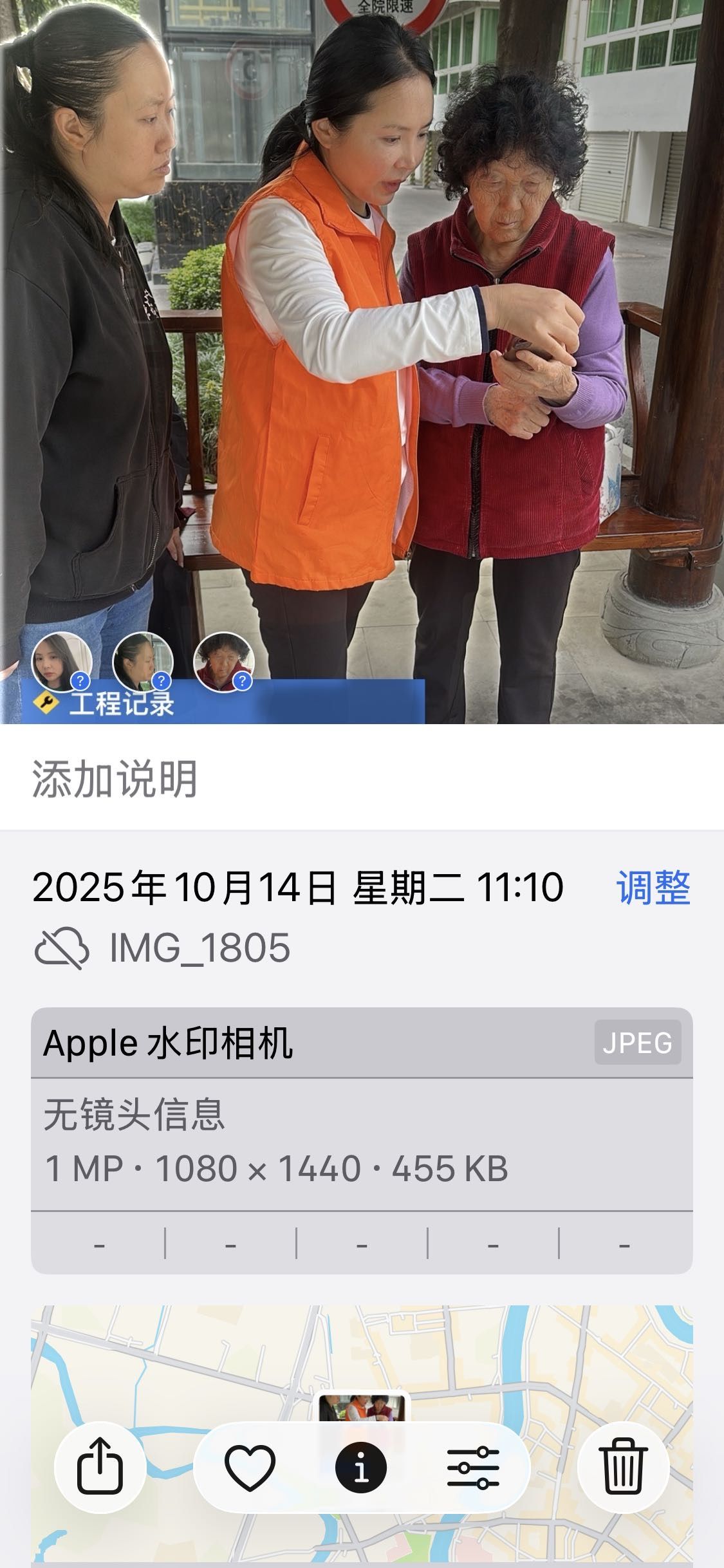Open the first unnamed face bubble

(x=62, y=662)
